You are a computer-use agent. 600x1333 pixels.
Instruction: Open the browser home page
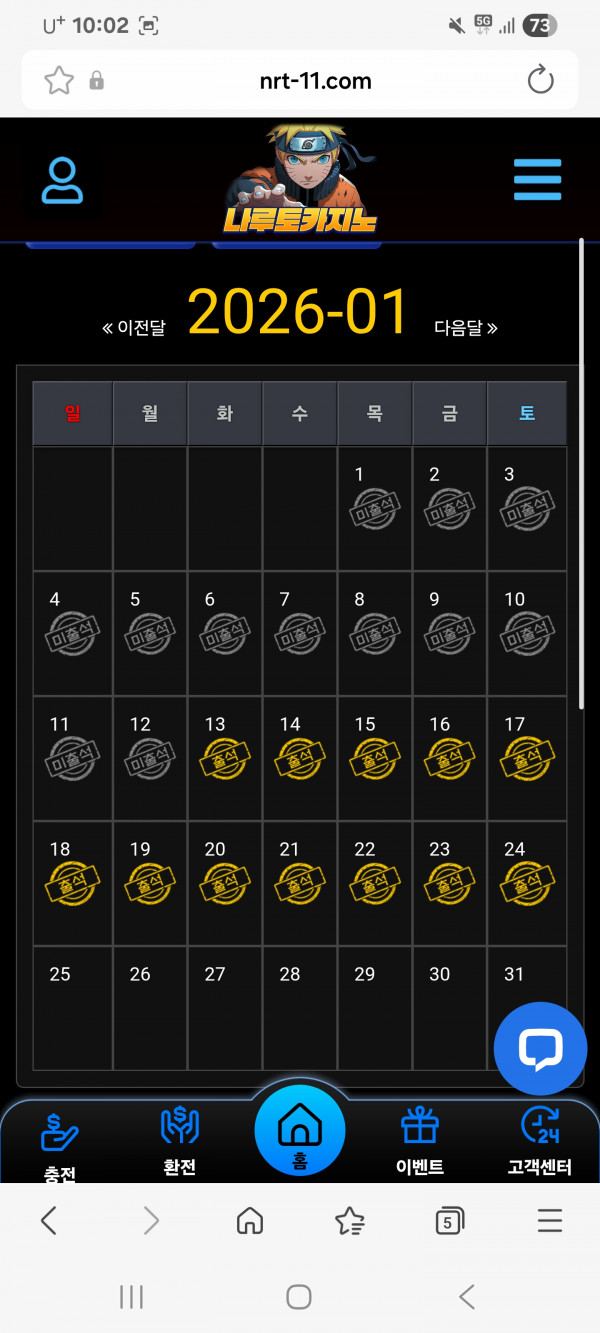(249, 1220)
